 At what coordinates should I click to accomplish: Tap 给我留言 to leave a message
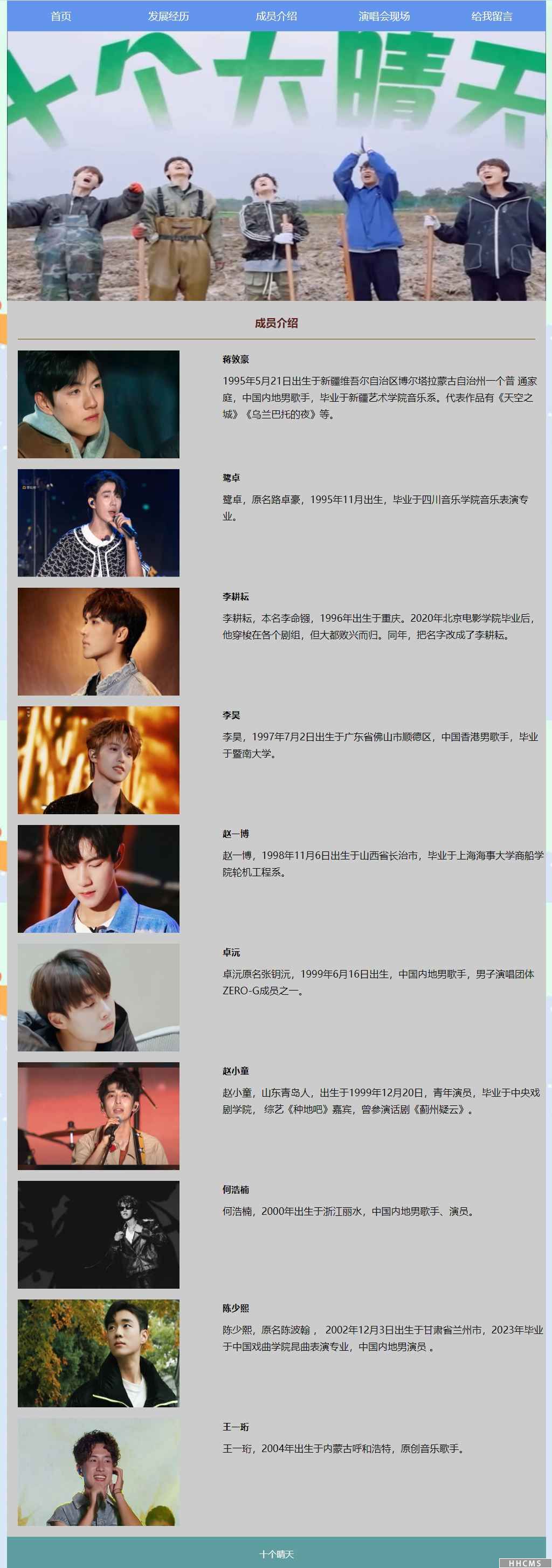click(492, 16)
